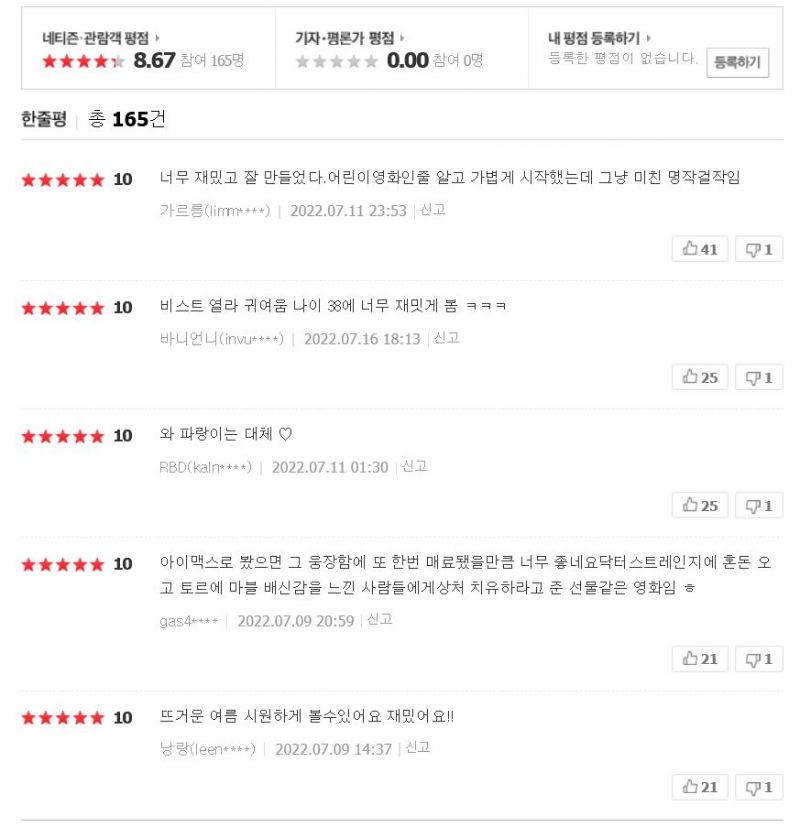Like the review by 낭랑
800x838 pixels.
click(701, 787)
